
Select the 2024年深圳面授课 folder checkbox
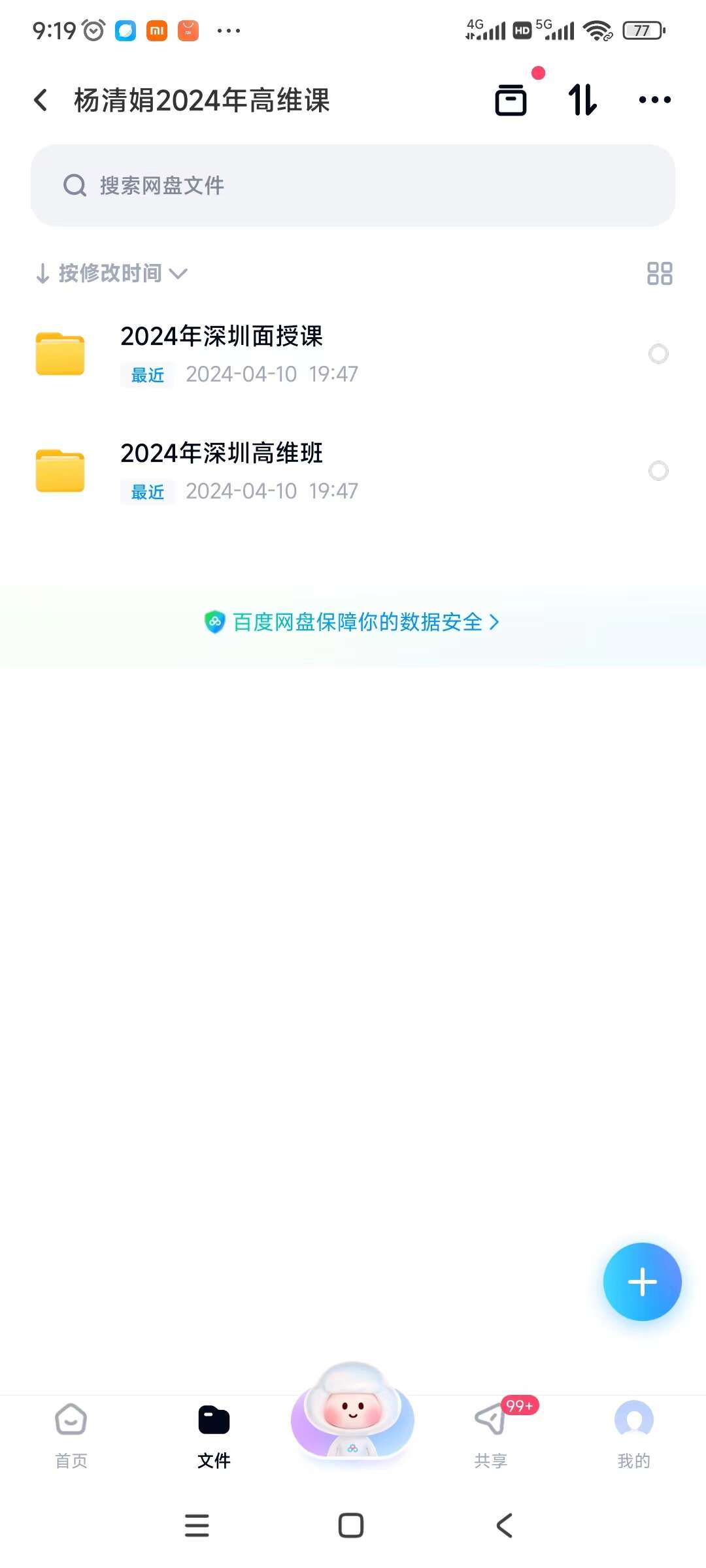658,353
